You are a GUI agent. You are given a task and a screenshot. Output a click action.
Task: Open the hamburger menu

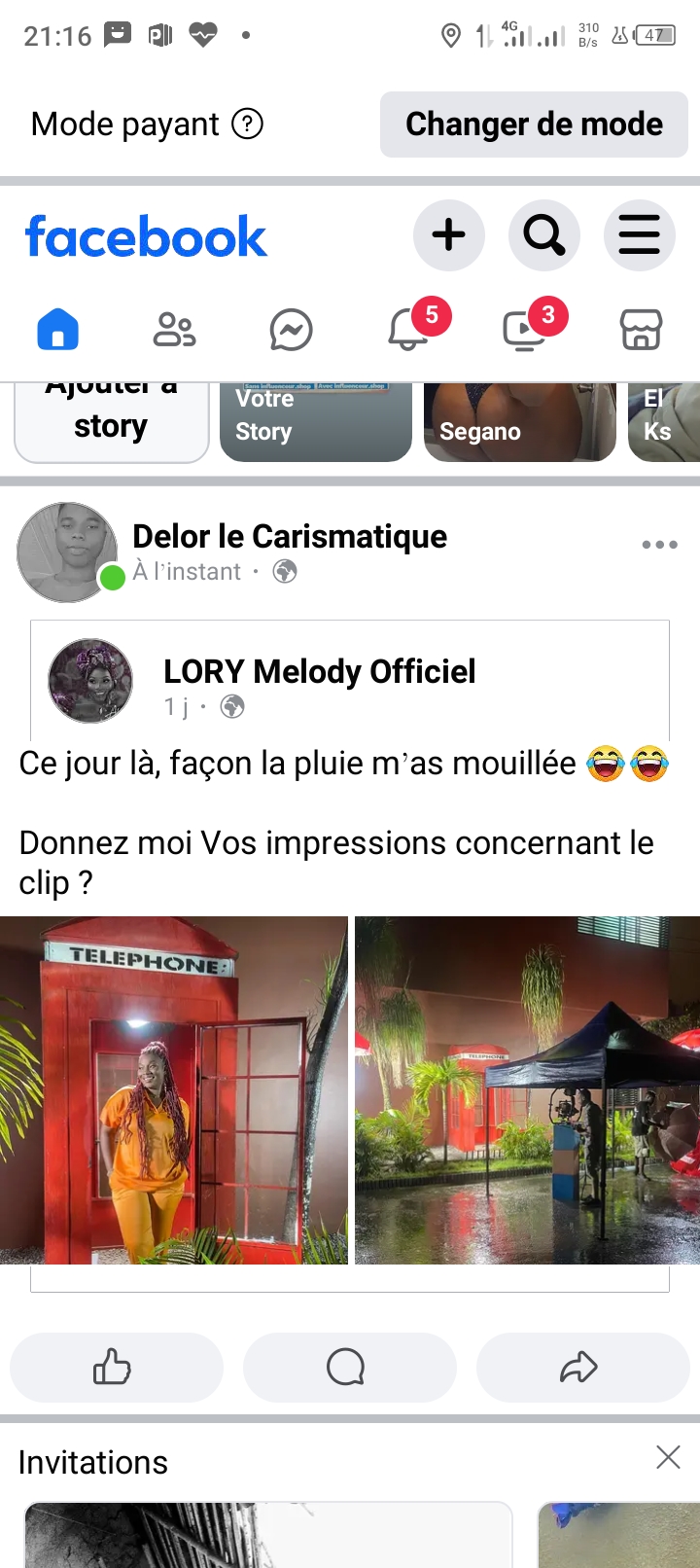640,235
